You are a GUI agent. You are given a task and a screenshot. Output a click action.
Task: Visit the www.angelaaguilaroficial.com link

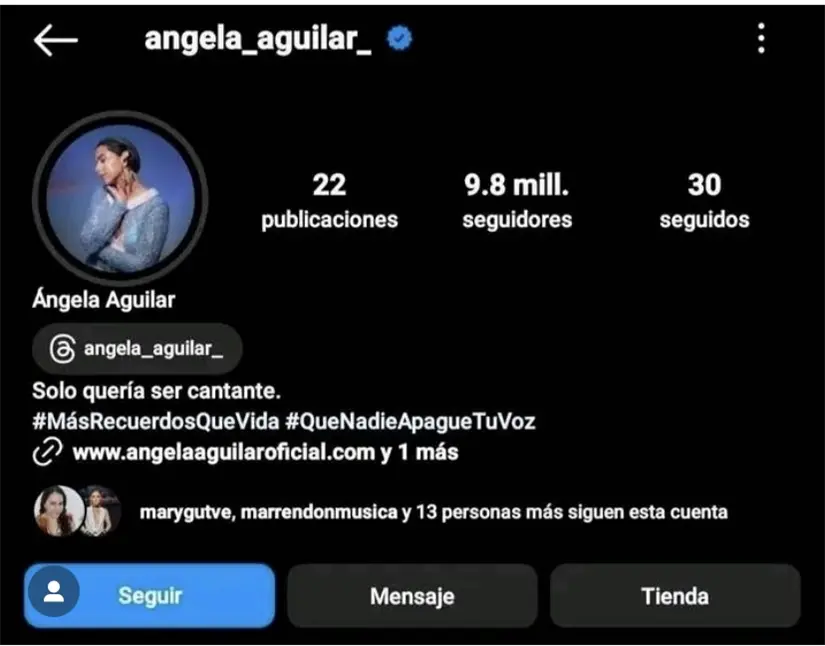click(222, 452)
